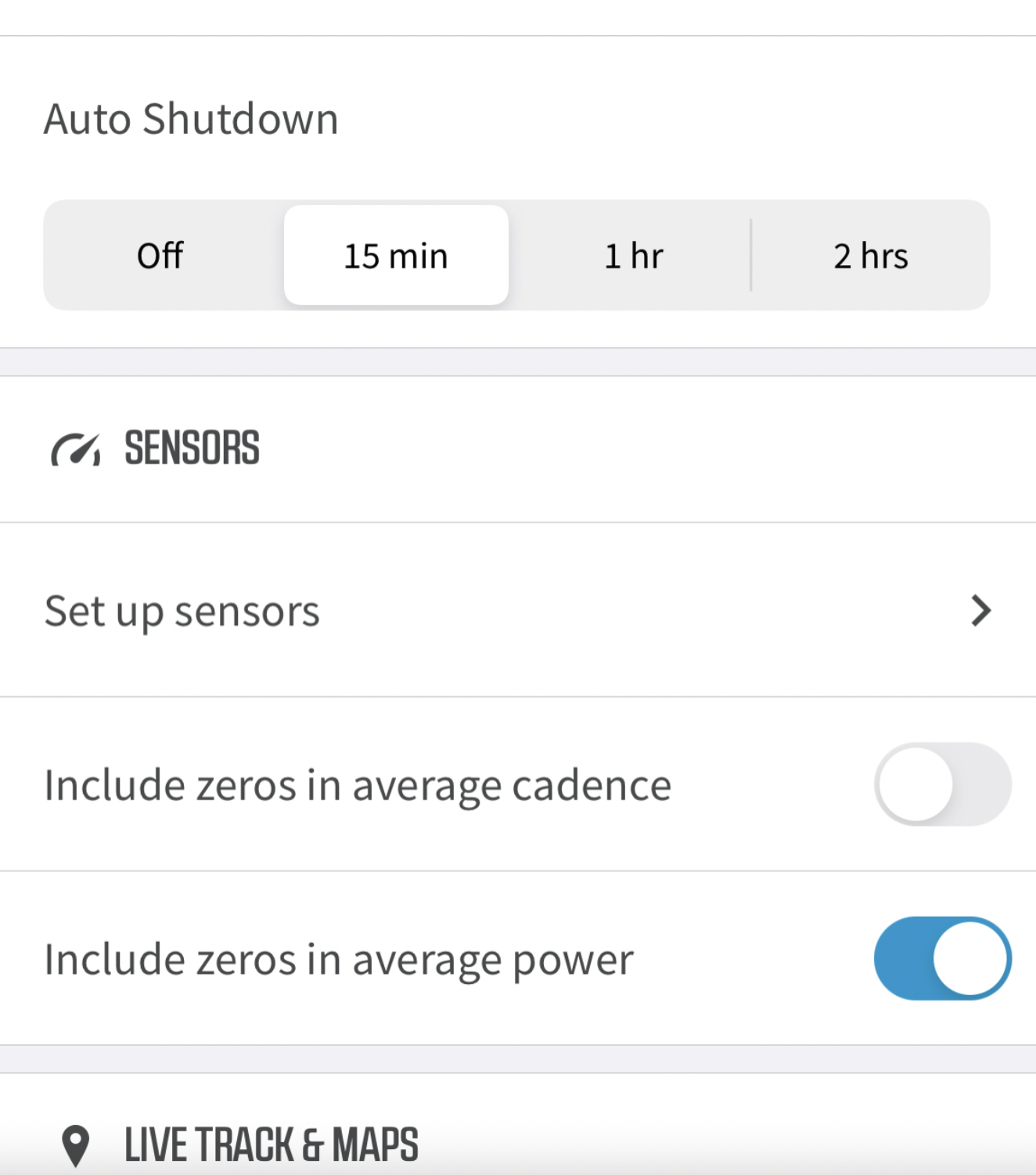Enable zeros in average cadence
Screen dimensions: 1036x1175
pyautogui.click(x=941, y=785)
